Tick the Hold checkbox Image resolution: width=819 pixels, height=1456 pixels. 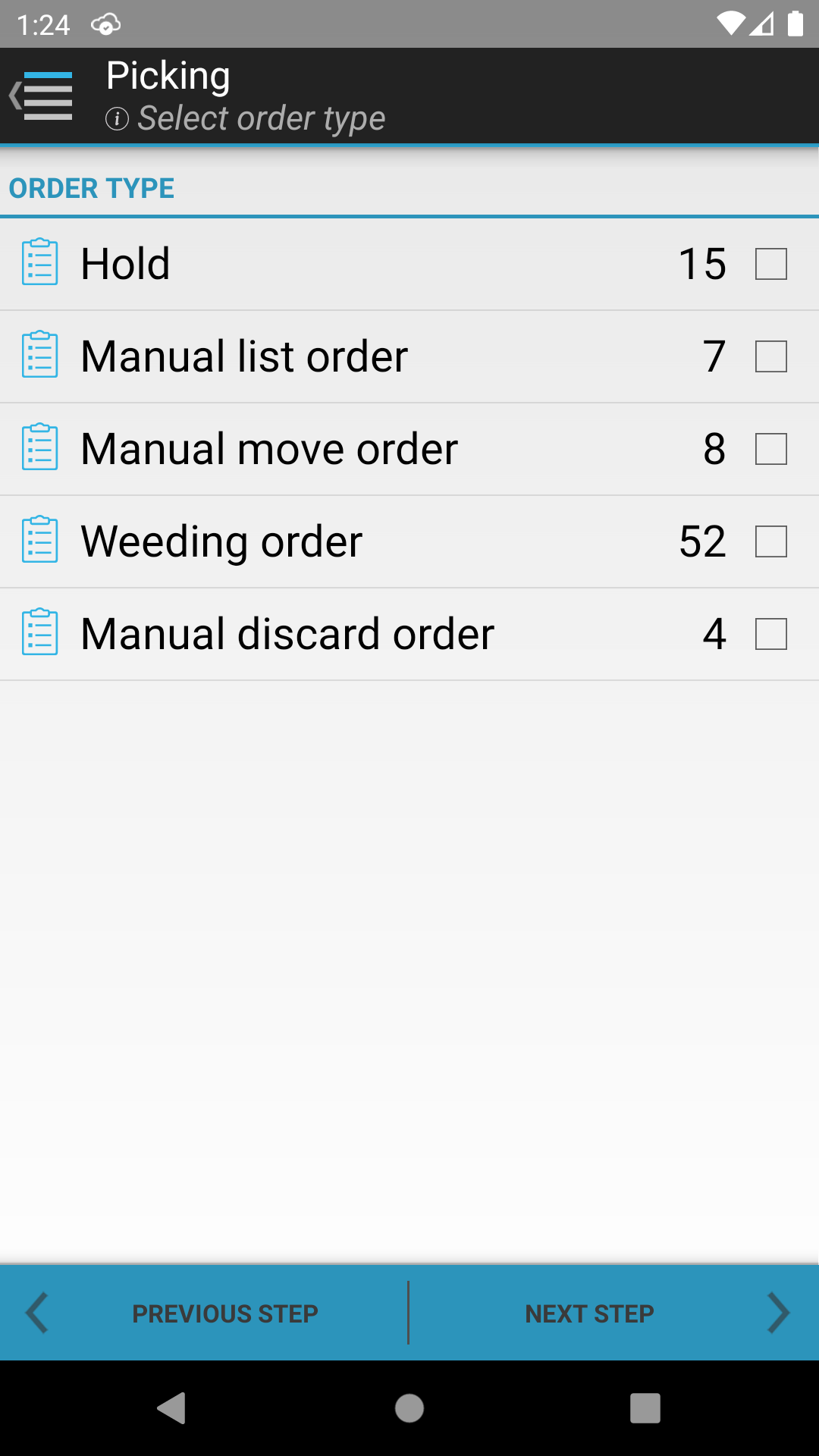[771, 264]
